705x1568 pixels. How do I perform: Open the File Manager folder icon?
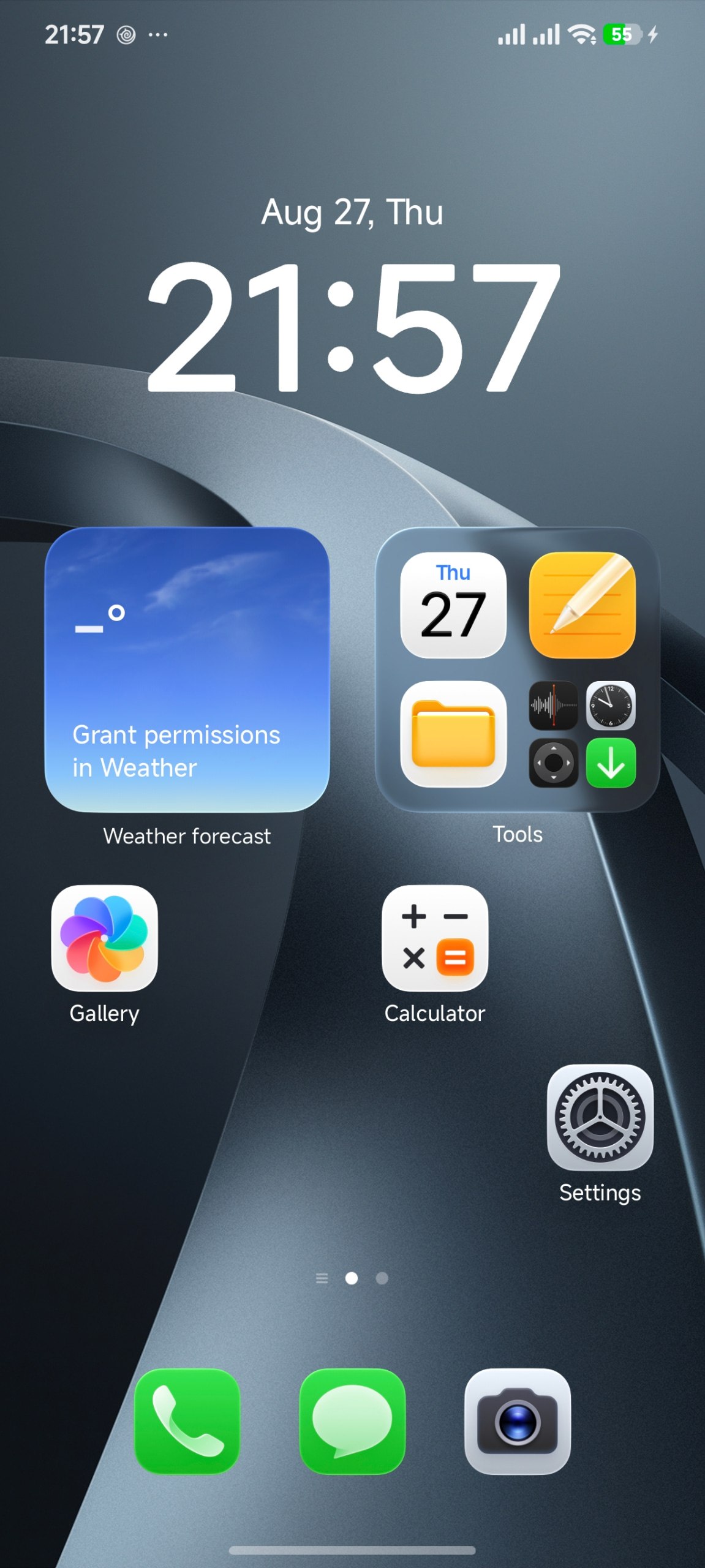(453, 734)
